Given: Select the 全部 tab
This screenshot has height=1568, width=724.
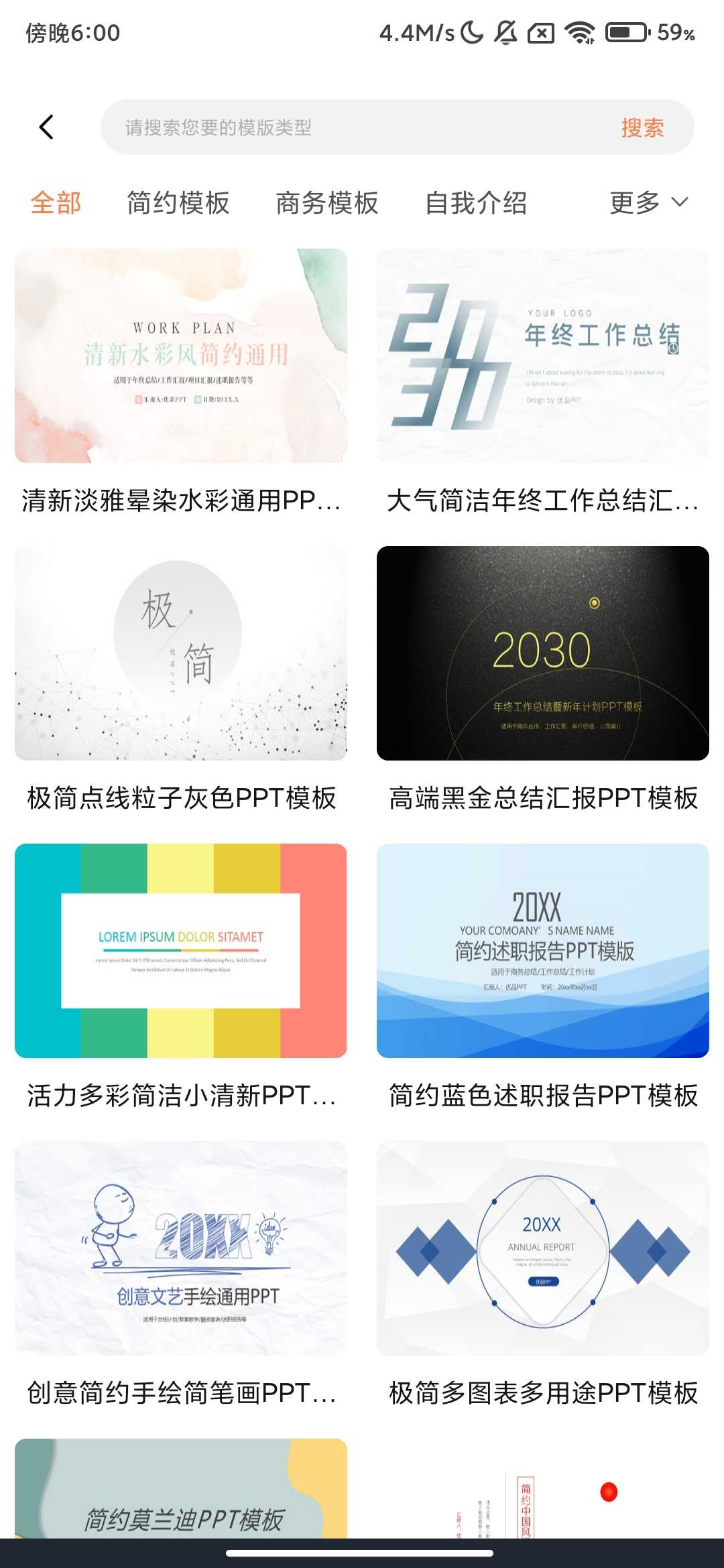Looking at the screenshot, I should click(x=56, y=202).
